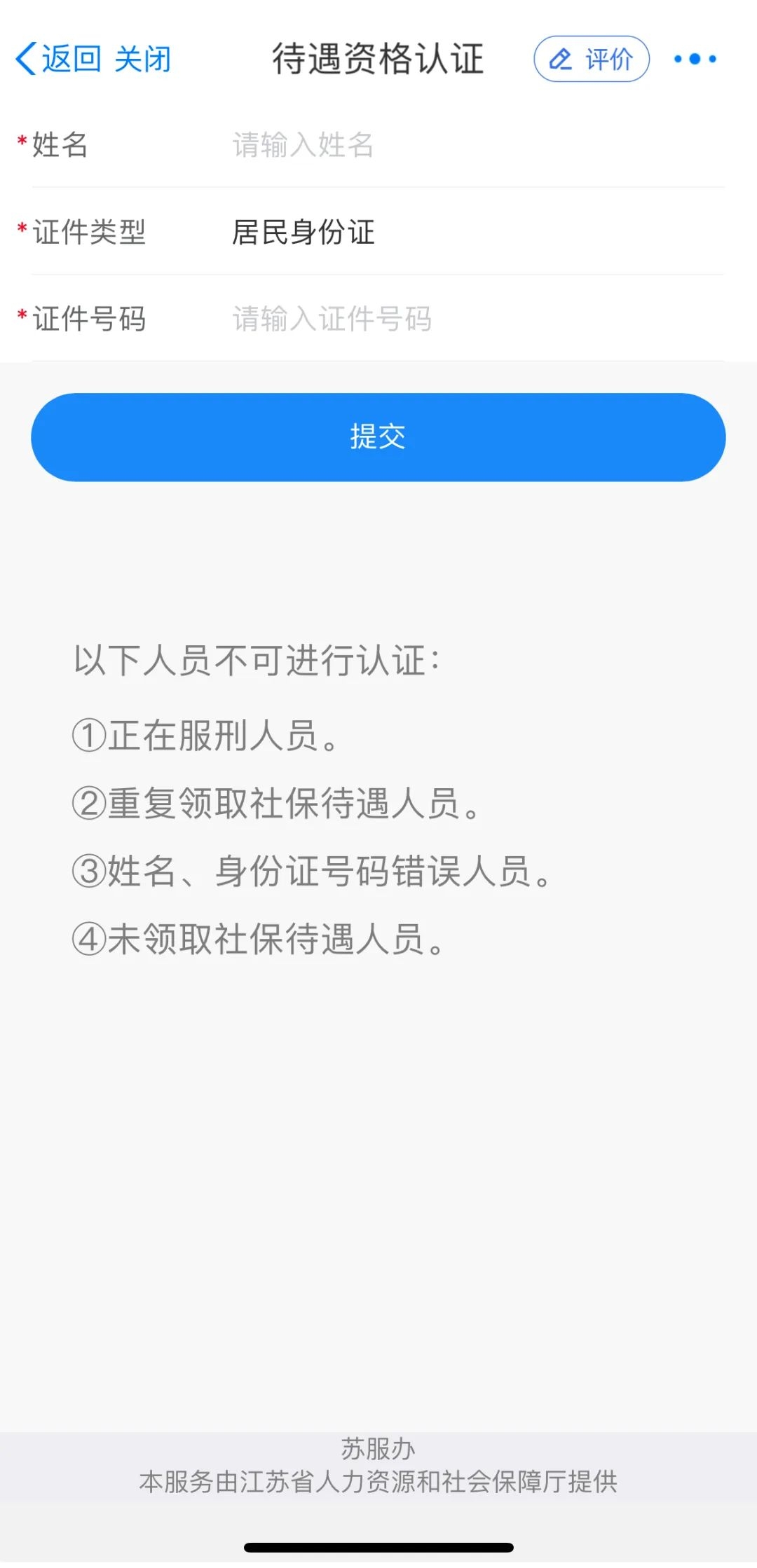Click the 请输入姓名 name input field
757x1568 pixels.
pos(301,146)
